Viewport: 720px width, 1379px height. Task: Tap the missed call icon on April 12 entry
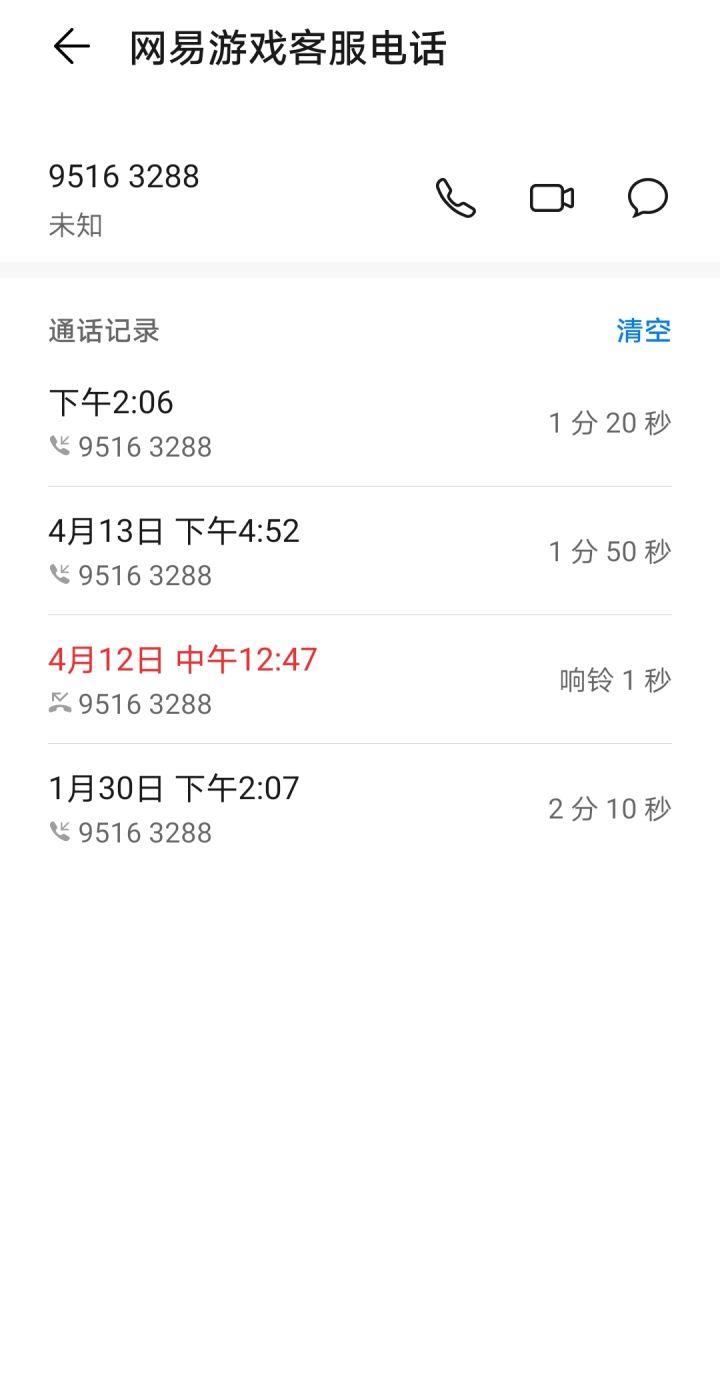60,704
